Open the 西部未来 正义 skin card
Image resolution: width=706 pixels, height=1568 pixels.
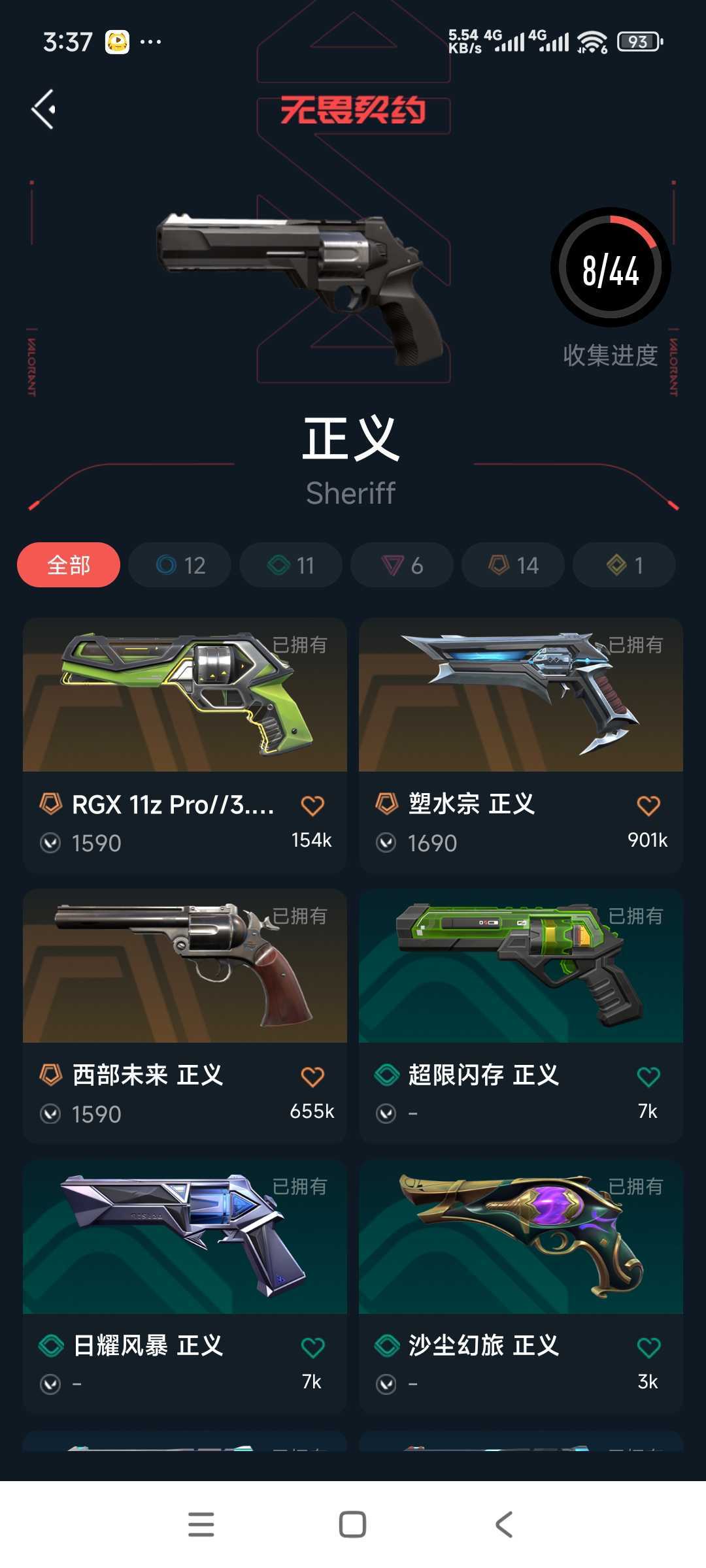185,1017
